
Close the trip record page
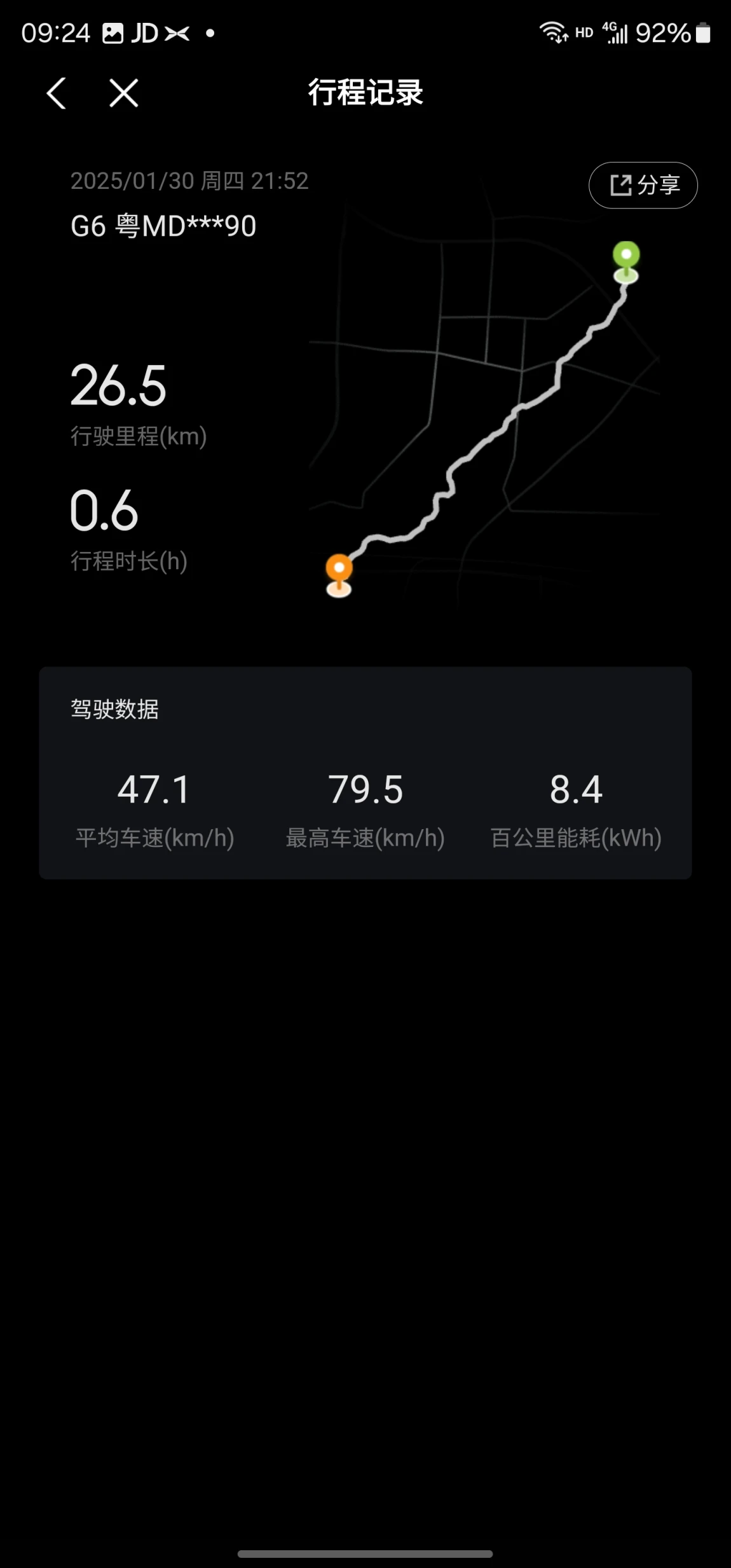pos(123,93)
